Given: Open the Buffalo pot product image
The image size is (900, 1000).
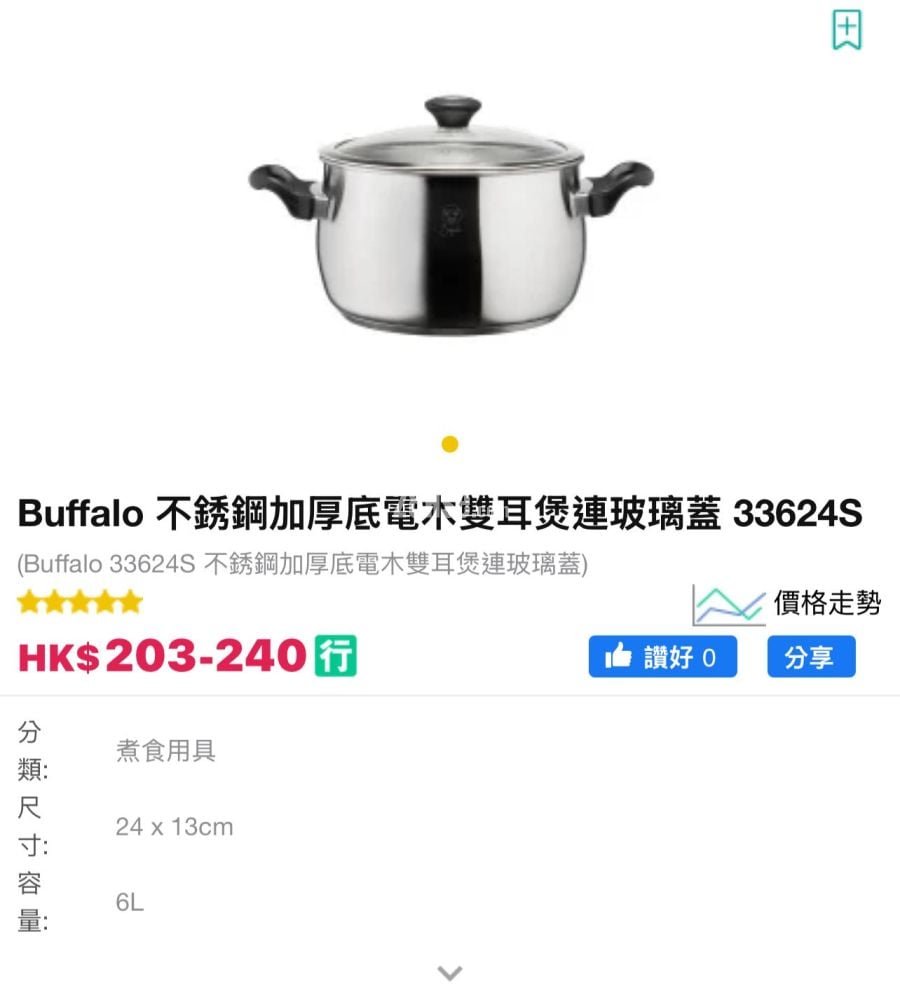Looking at the screenshot, I should (450, 217).
